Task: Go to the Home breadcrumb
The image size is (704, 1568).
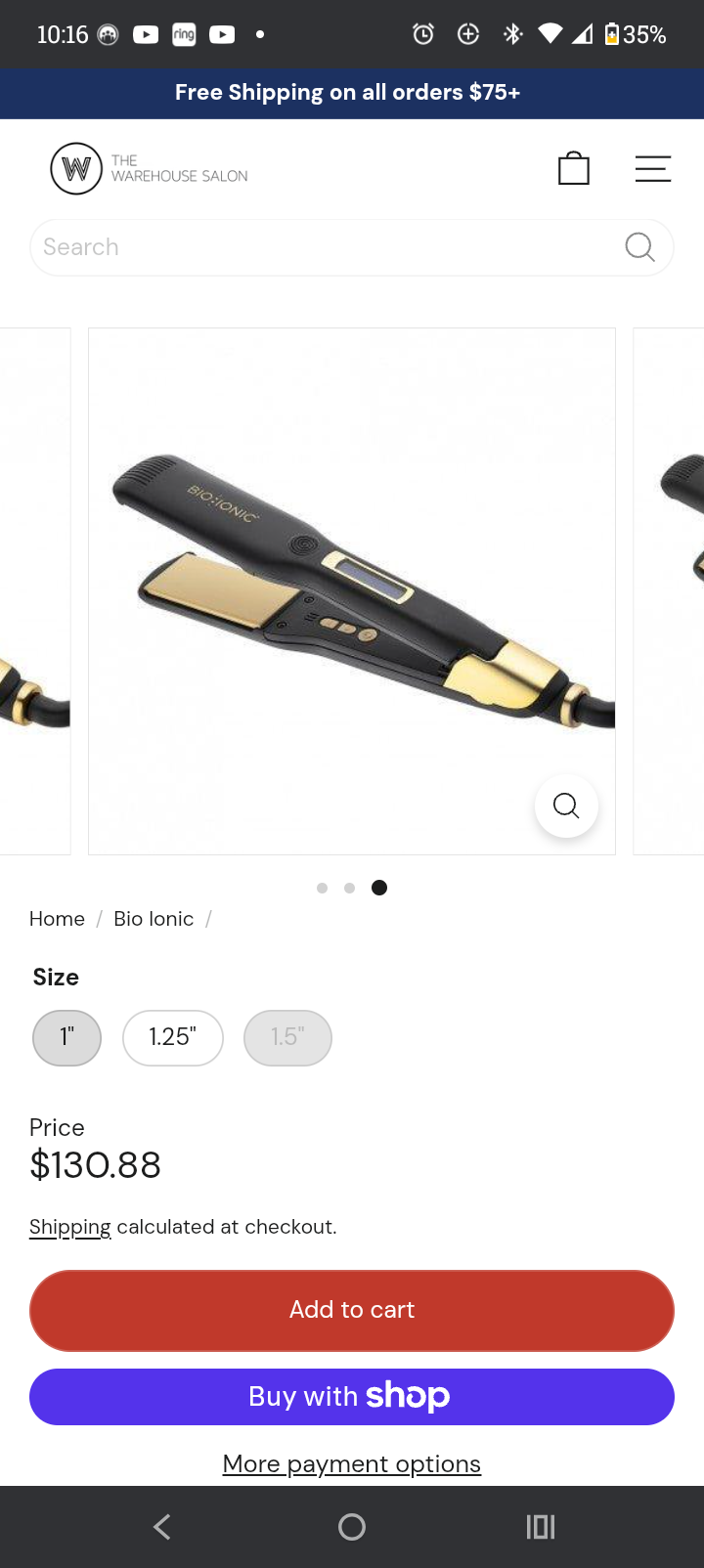Action: [x=57, y=919]
